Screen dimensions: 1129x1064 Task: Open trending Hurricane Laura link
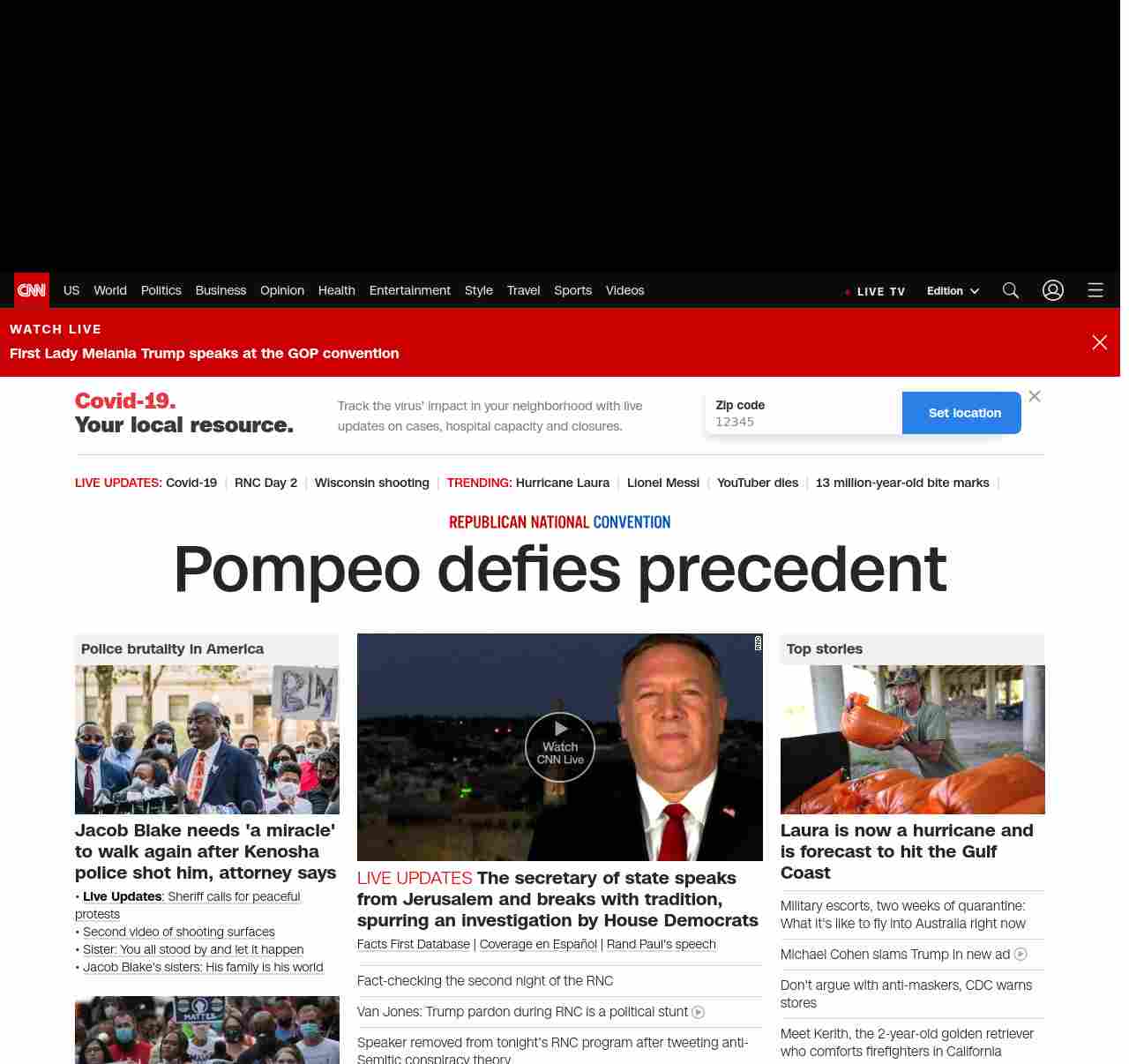pyautogui.click(x=562, y=483)
